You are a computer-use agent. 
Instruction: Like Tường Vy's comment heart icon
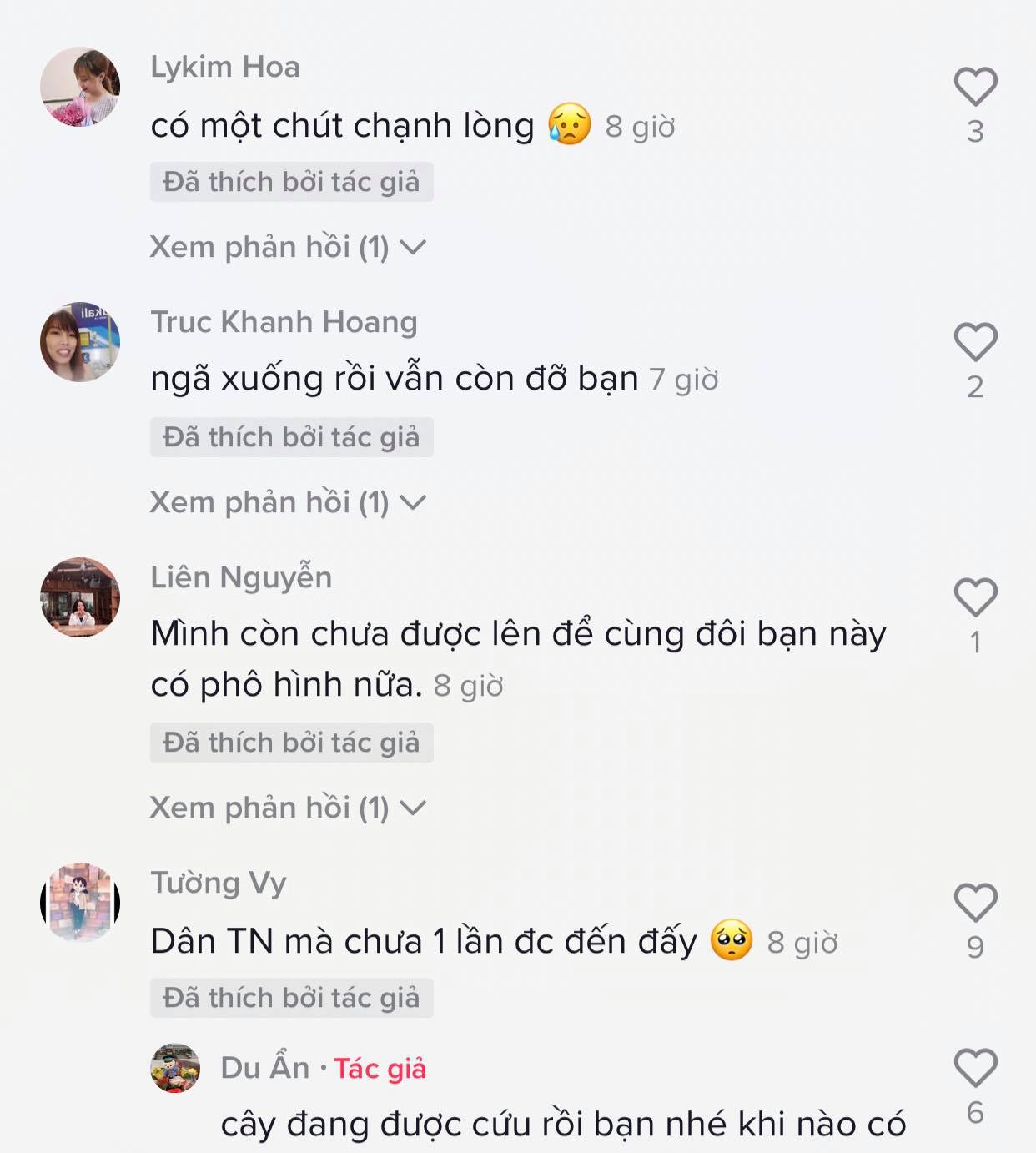[x=974, y=900]
